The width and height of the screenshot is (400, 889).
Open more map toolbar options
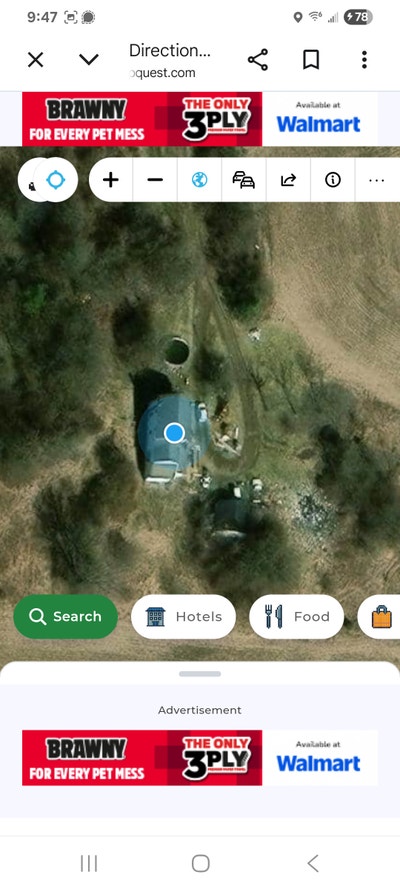(377, 180)
